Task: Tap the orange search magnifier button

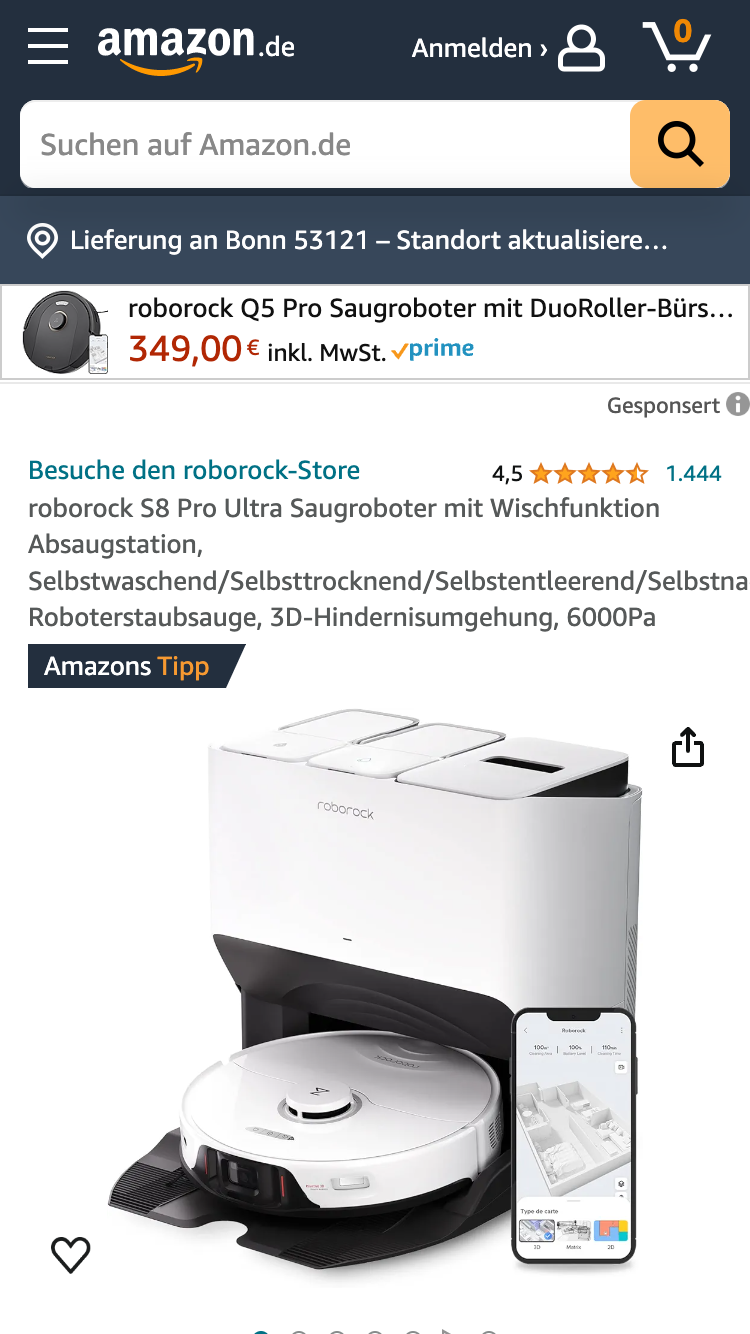Action: [680, 144]
